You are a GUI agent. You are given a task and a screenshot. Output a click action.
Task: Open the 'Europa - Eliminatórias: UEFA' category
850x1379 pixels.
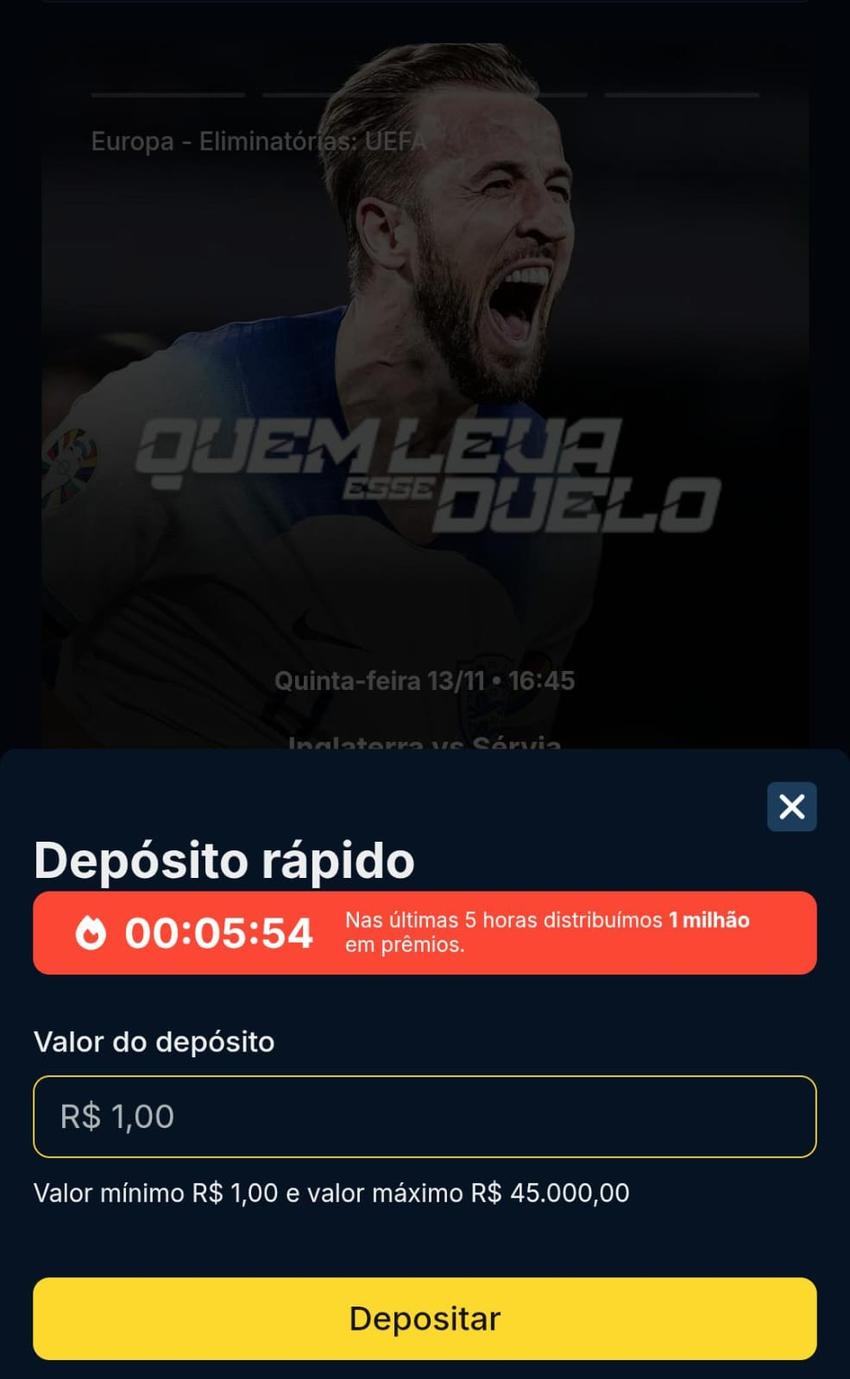point(258,141)
